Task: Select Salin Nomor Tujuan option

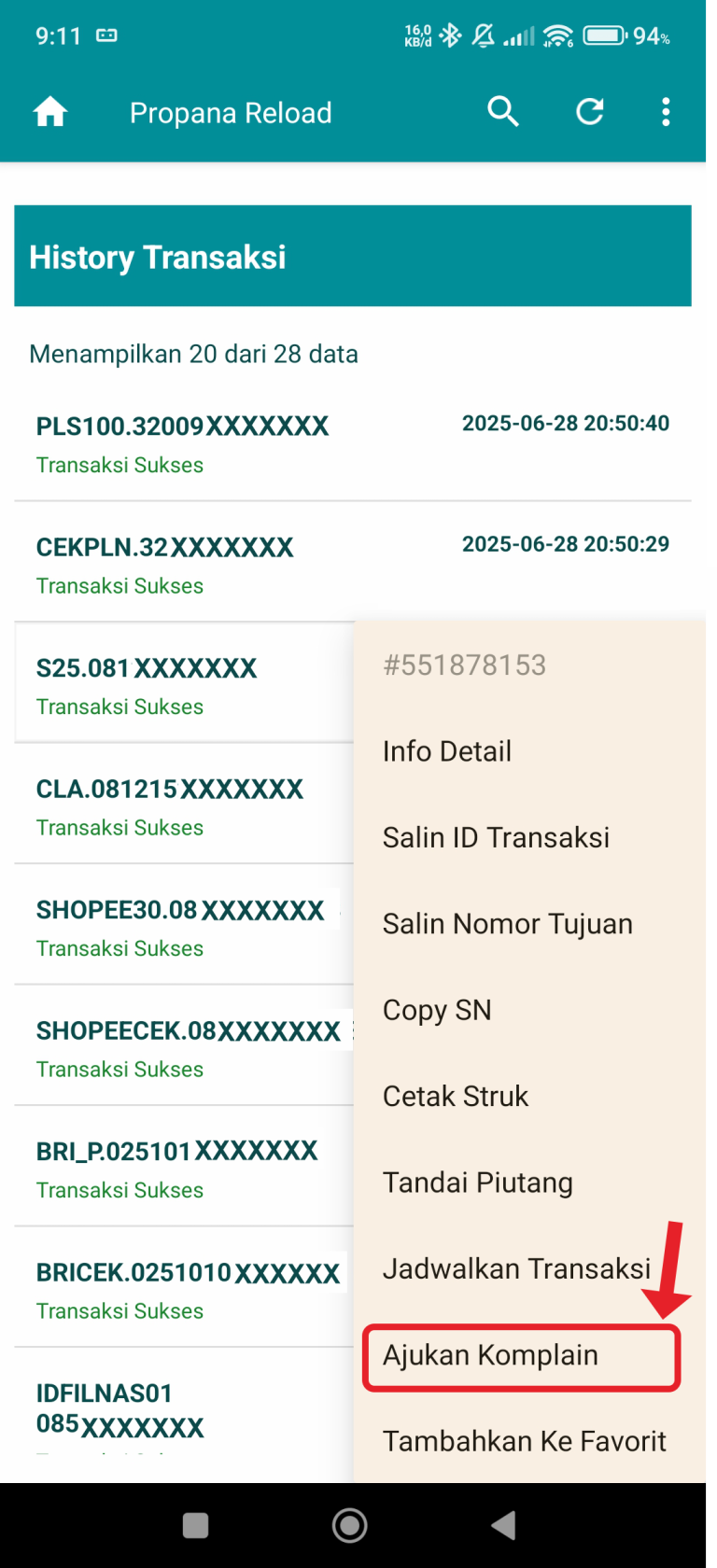Action: [507, 924]
